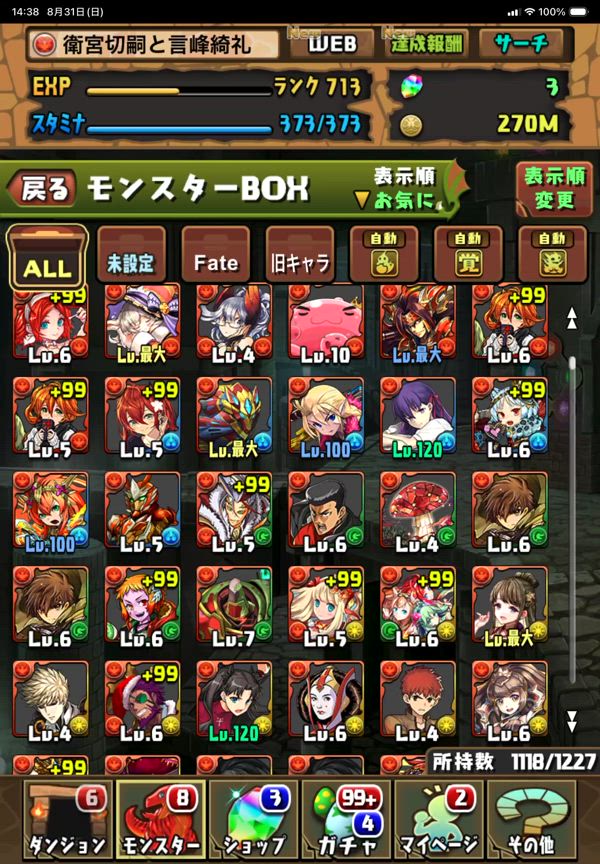Open the 覚 auto-sort tab
600x864 pixels.
[x=468, y=257]
